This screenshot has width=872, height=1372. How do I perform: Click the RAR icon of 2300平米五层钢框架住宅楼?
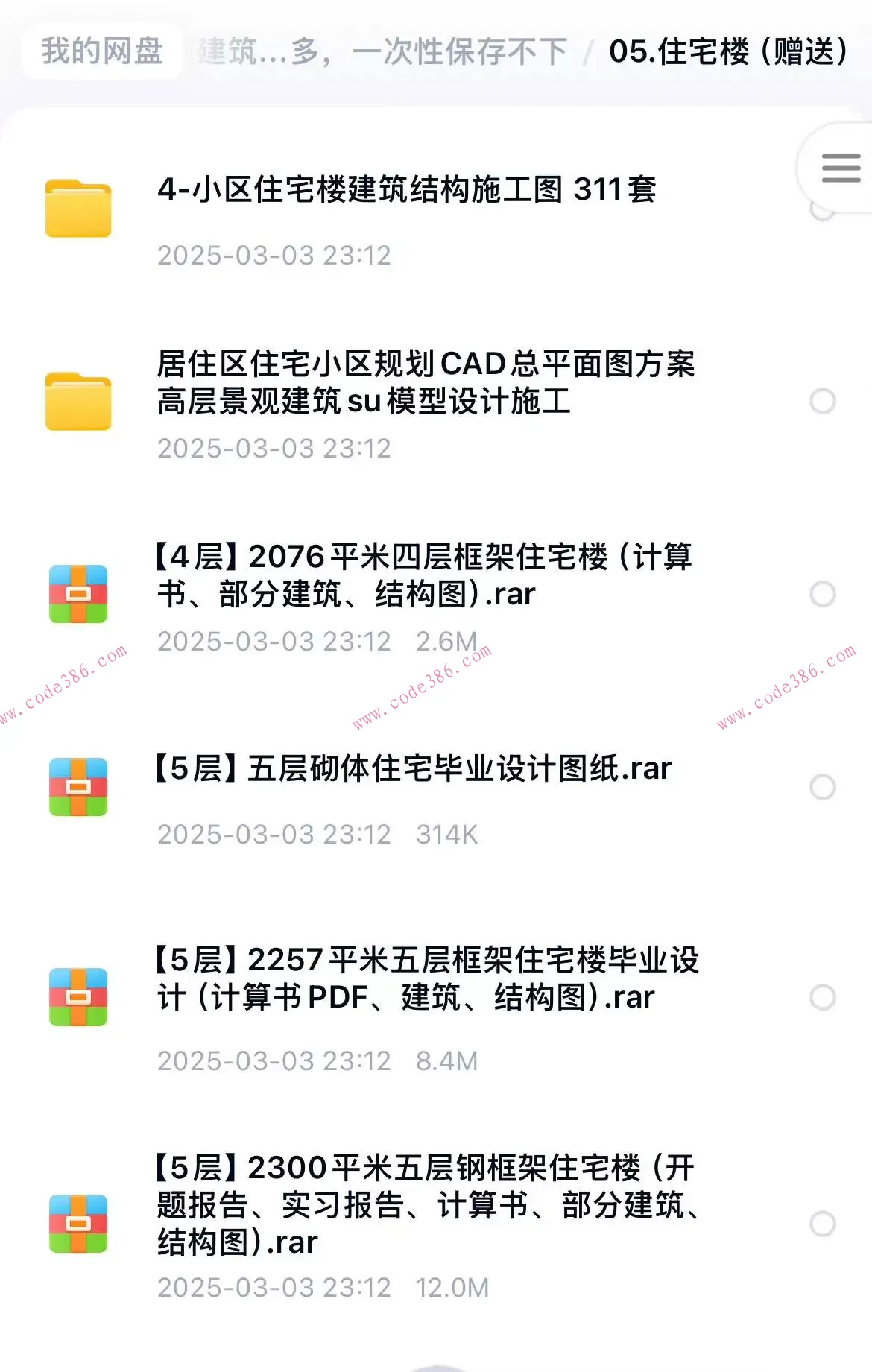pyautogui.click(x=78, y=1222)
